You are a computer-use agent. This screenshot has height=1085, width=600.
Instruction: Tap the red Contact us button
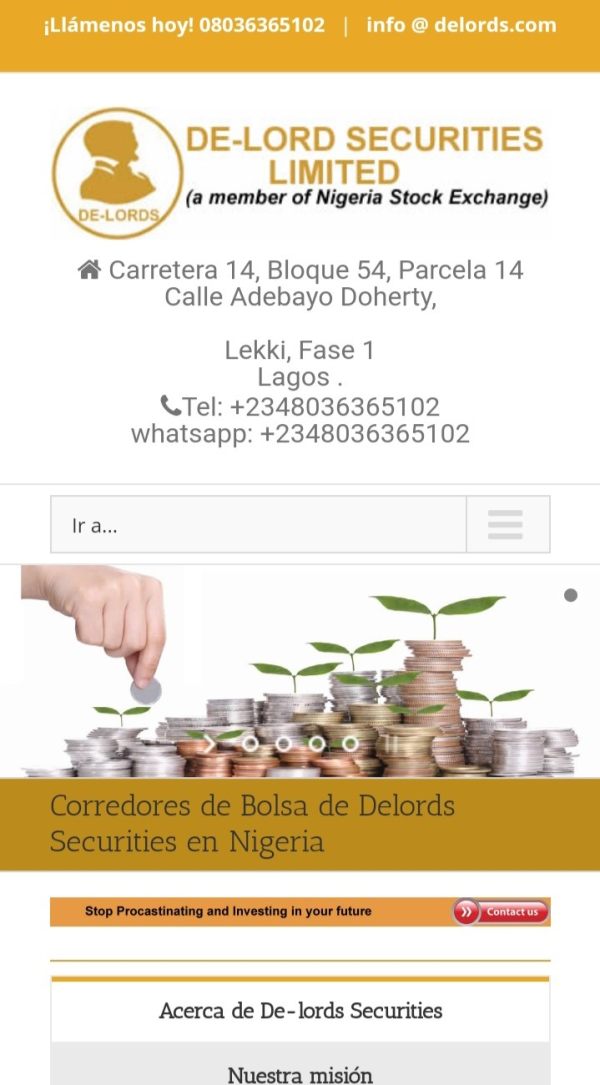501,912
